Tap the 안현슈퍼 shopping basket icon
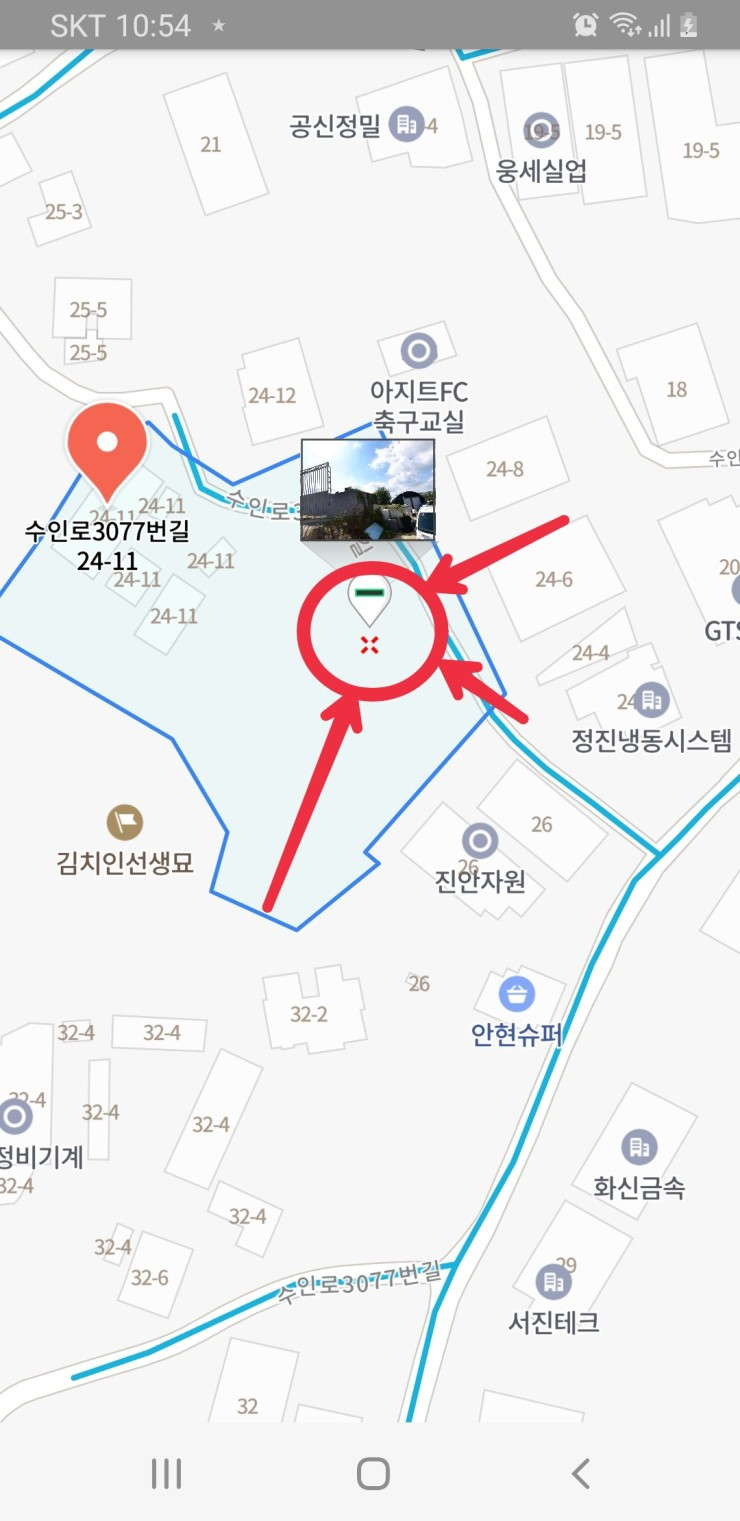 point(516,994)
